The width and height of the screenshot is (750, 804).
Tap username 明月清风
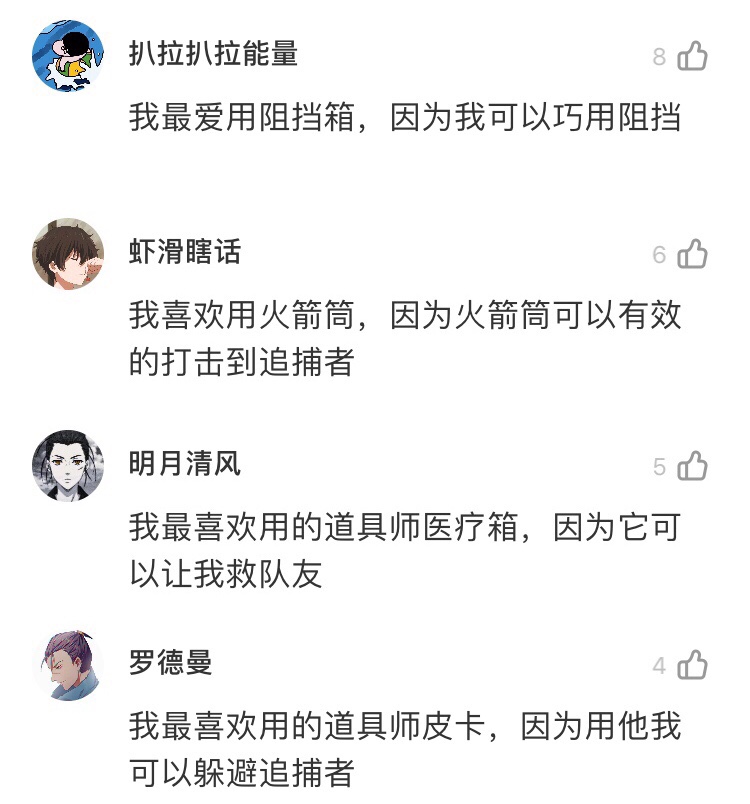coord(185,463)
